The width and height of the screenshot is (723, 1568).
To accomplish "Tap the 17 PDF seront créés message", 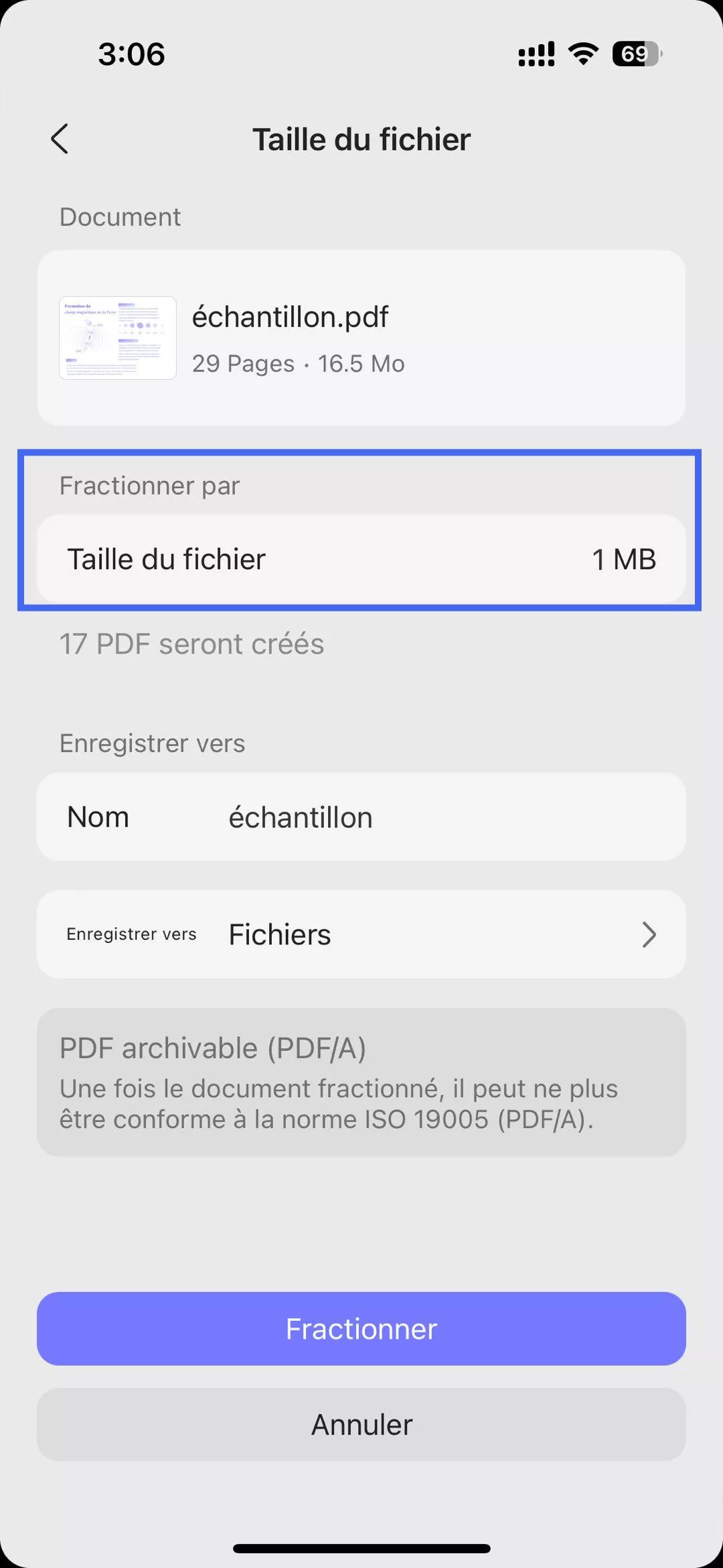I will [192, 644].
